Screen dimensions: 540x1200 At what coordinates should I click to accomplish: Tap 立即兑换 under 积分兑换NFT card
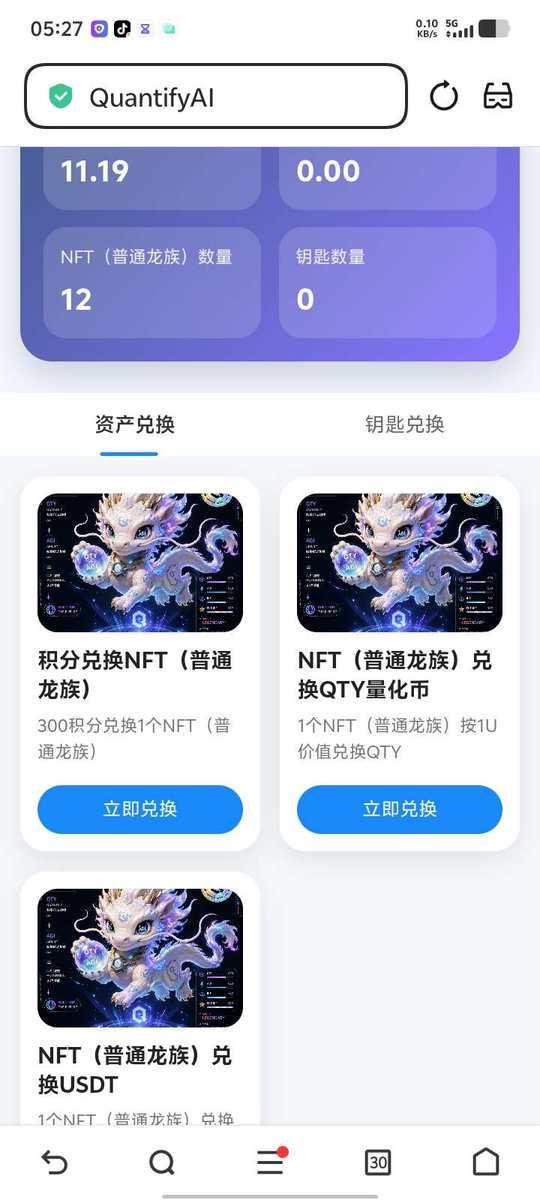pyautogui.click(x=140, y=809)
